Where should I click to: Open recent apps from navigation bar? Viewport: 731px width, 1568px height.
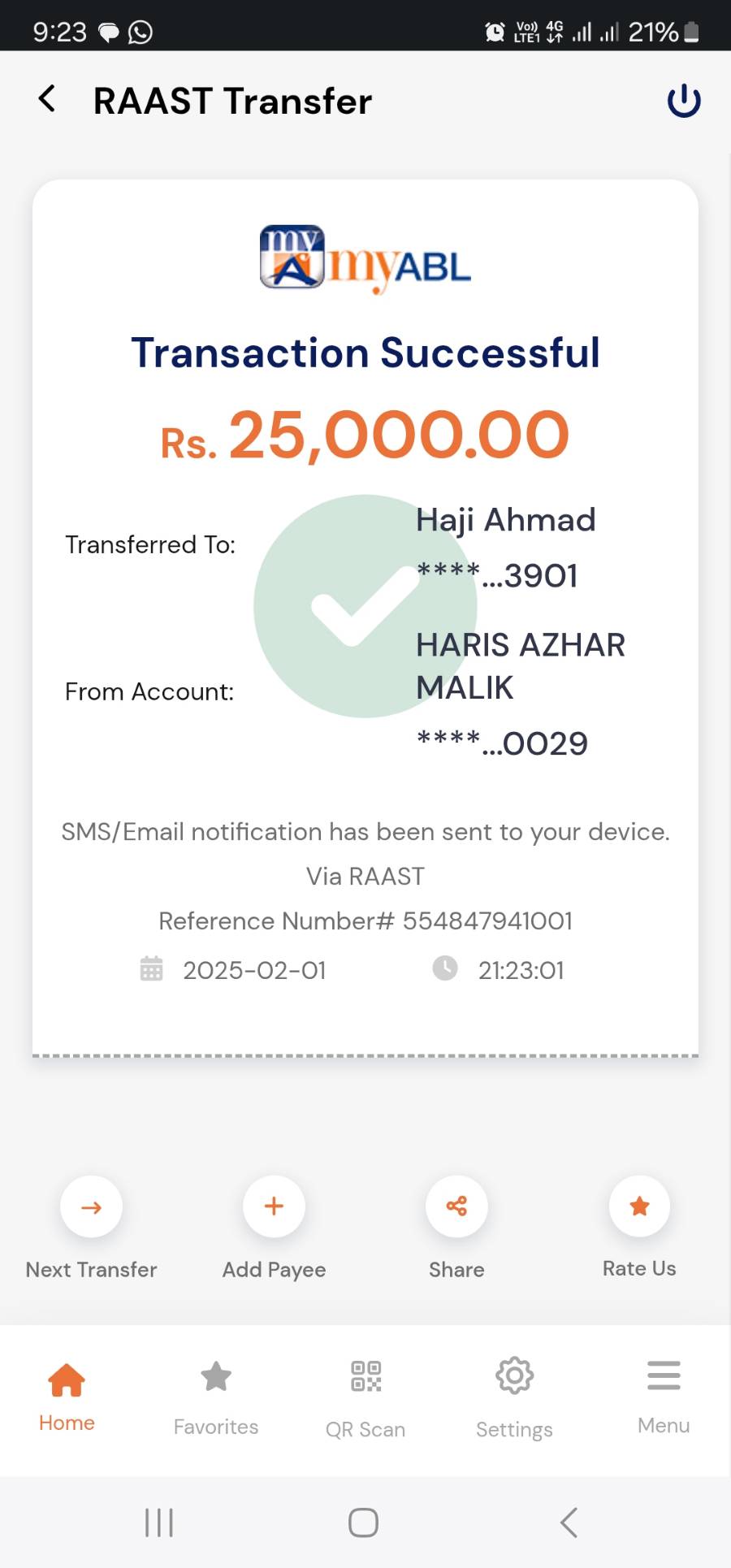(x=159, y=1523)
